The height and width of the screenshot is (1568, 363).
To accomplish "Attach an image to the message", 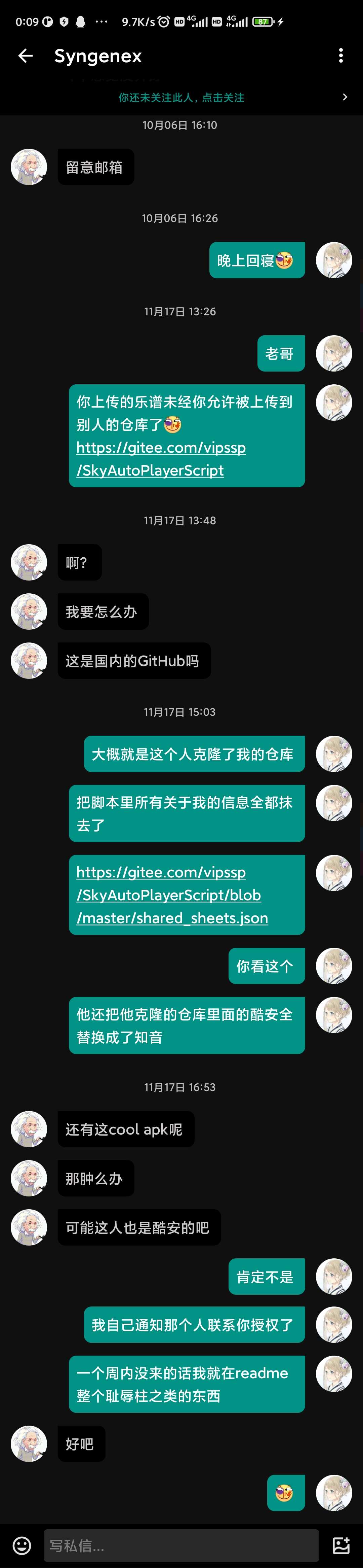I will click(341, 1545).
